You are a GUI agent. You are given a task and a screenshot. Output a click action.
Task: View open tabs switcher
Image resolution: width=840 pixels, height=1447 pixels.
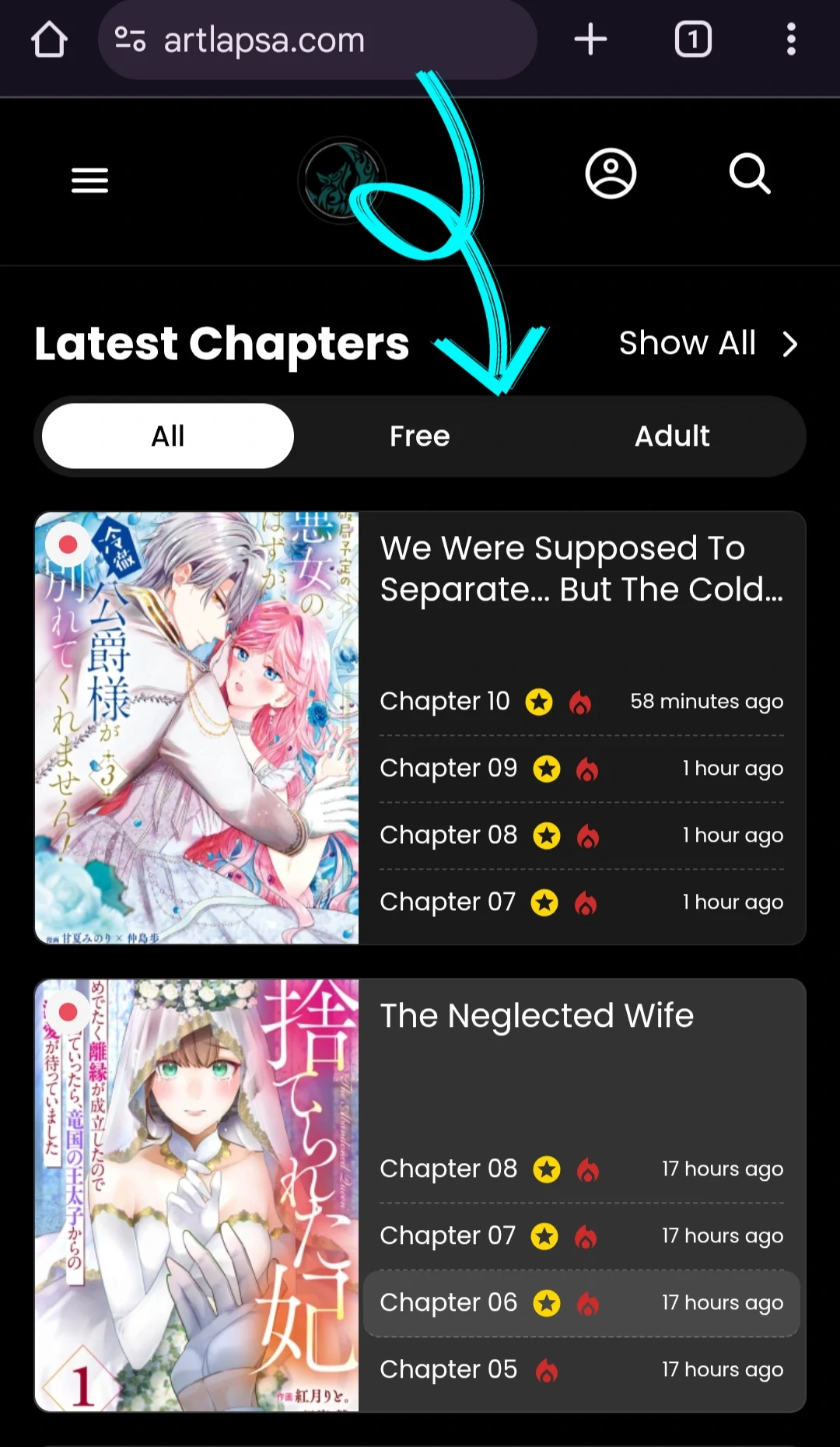tap(692, 40)
